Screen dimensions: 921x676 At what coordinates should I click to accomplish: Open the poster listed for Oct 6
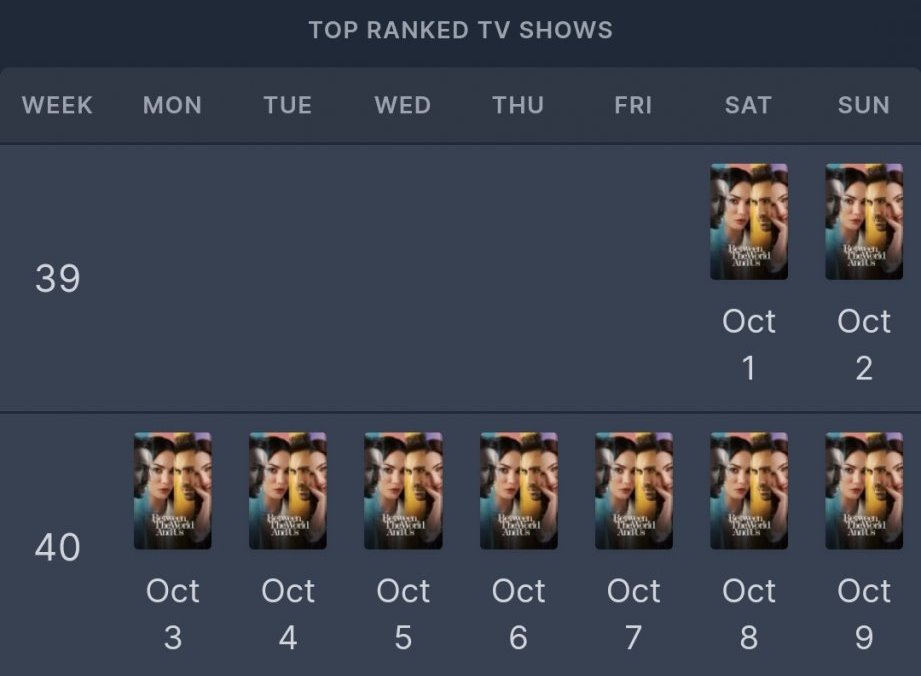519,491
